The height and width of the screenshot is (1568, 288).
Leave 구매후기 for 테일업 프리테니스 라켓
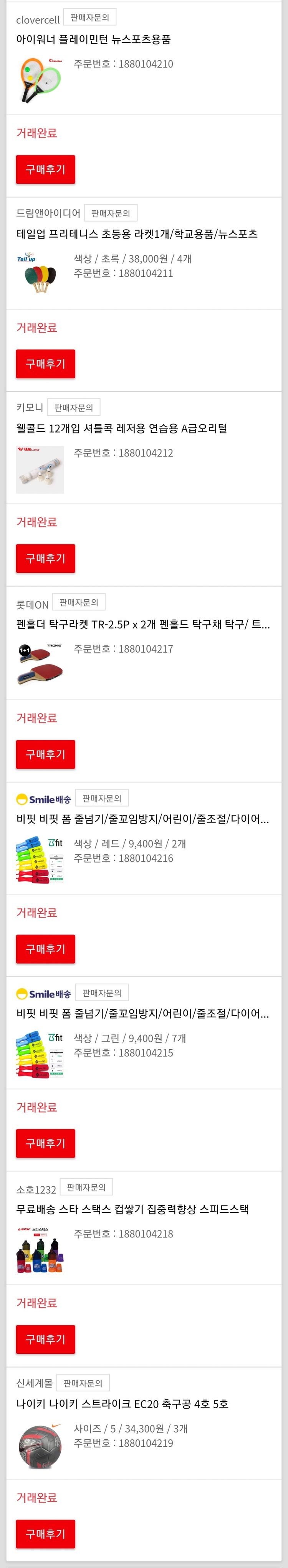point(46,364)
